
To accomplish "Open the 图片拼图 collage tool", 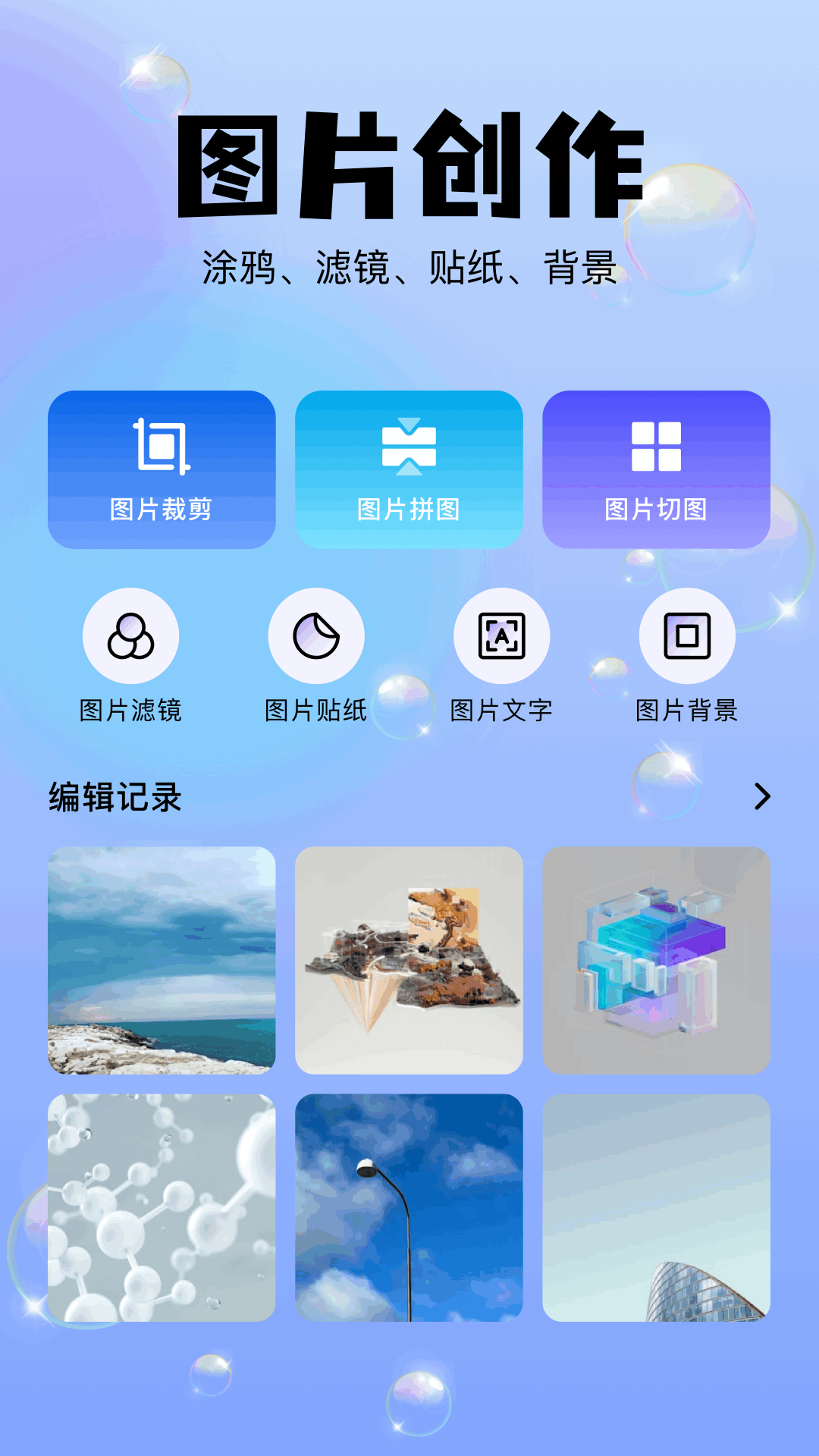I will click(409, 469).
